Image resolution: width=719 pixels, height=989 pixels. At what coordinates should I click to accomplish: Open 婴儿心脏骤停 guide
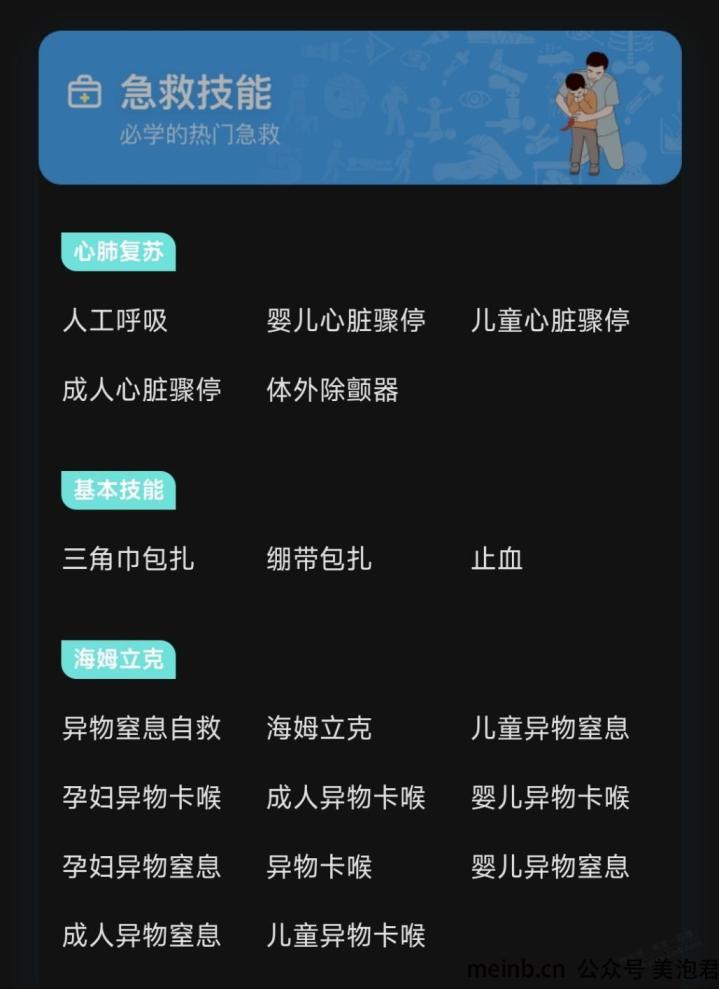(345, 321)
